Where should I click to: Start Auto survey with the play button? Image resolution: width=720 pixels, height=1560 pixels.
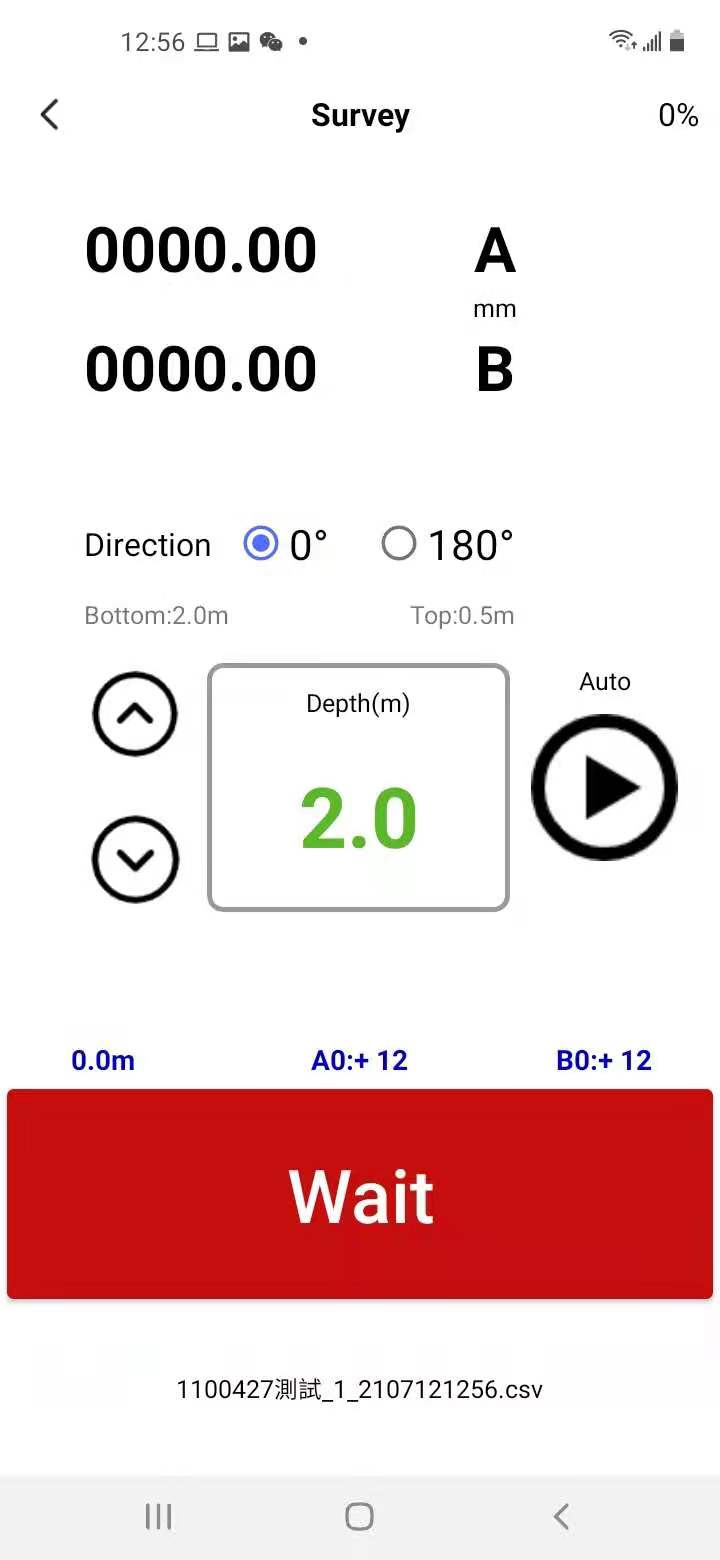604,787
